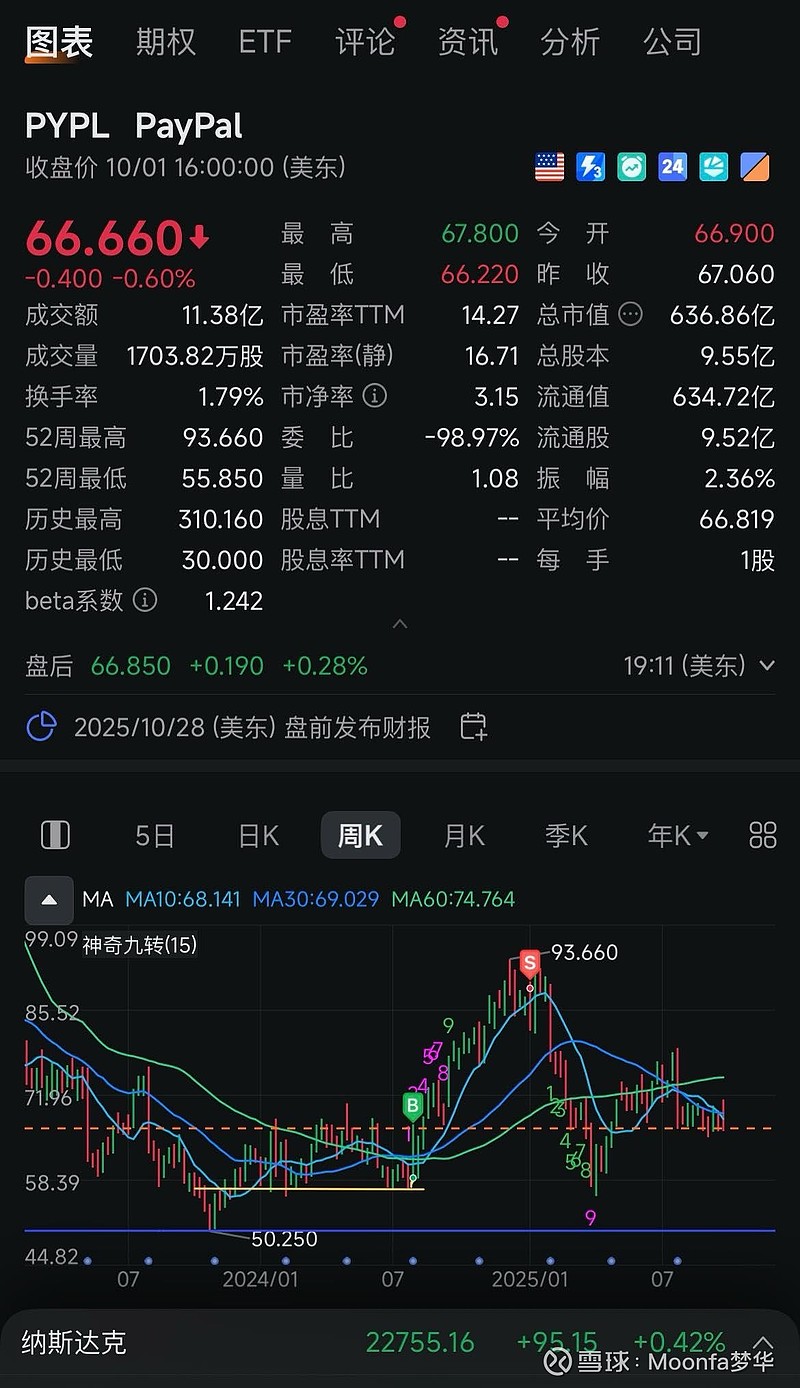Viewport: 800px width, 1388px height.
Task: Collapse the MA indicator arrow button
Action: [49, 899]
